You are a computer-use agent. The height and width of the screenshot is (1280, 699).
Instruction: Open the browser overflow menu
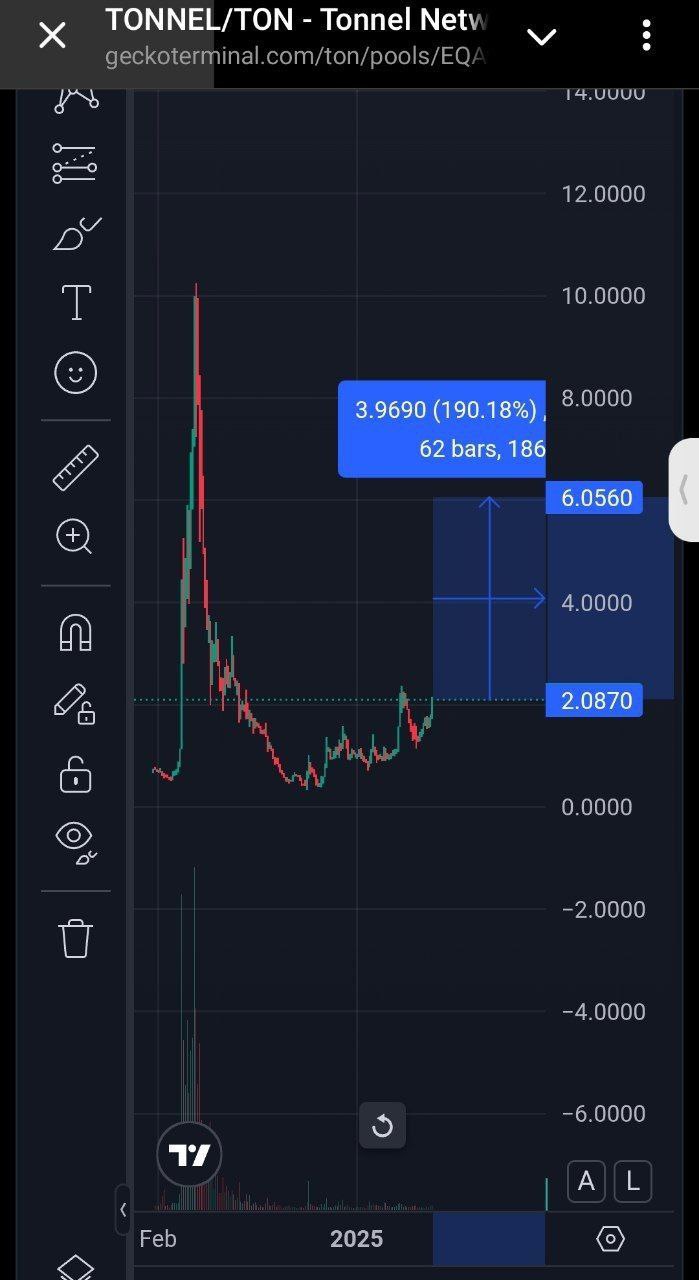(x=647, y=37)
